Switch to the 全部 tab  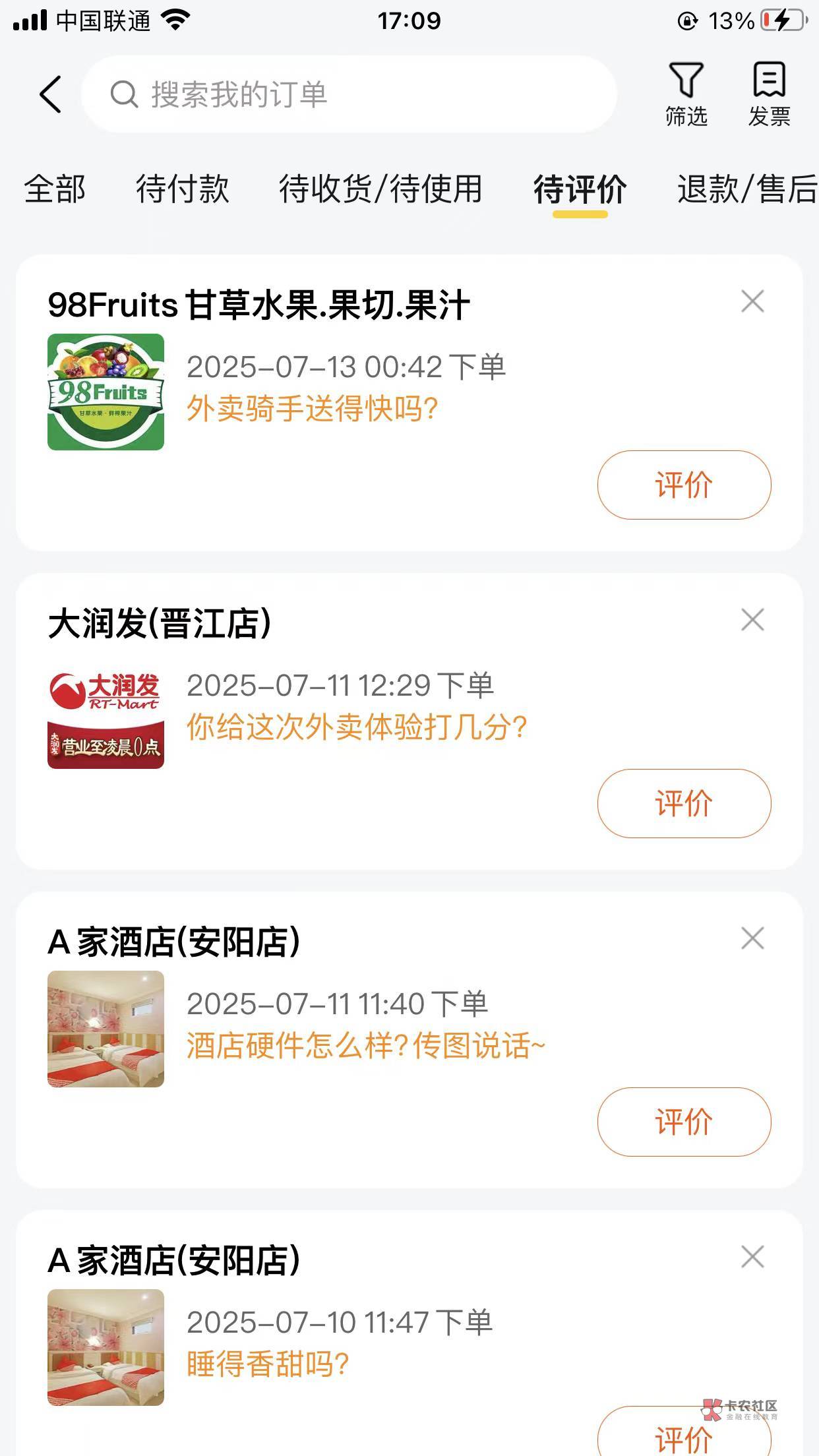55,189
